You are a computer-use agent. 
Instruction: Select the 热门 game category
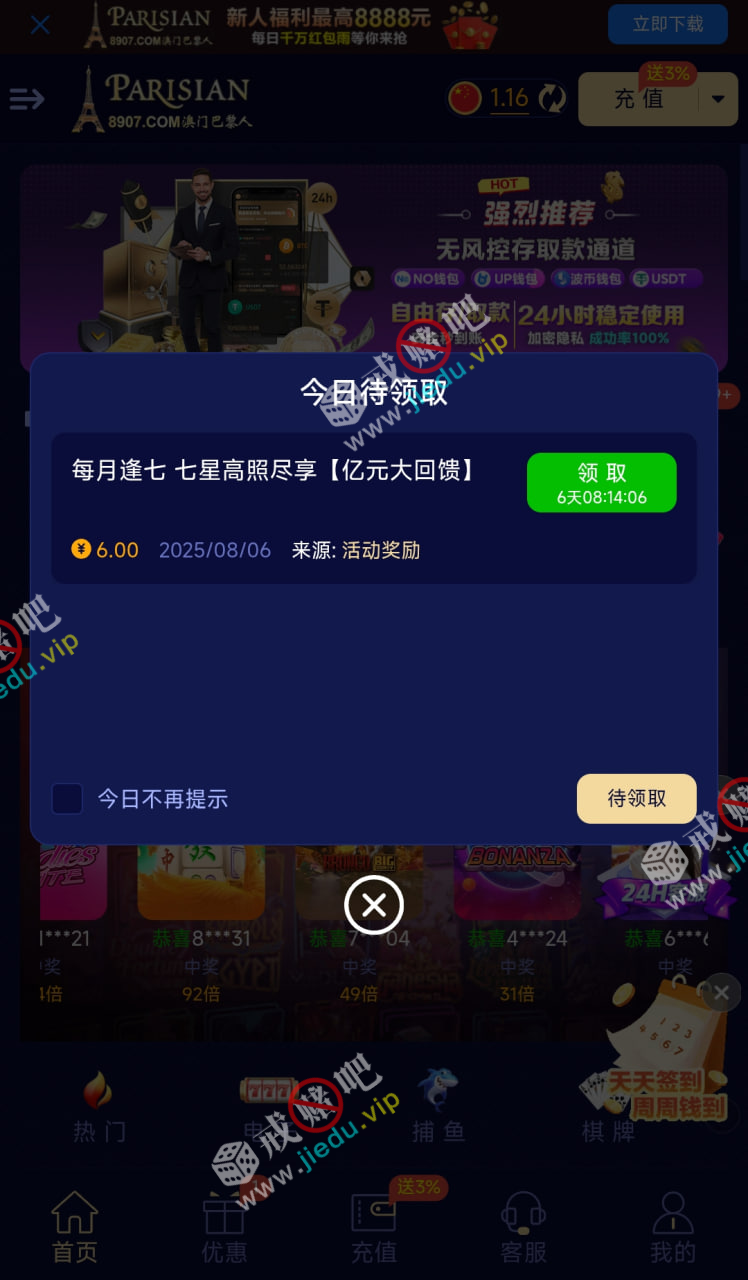(x=98, y=1107)
